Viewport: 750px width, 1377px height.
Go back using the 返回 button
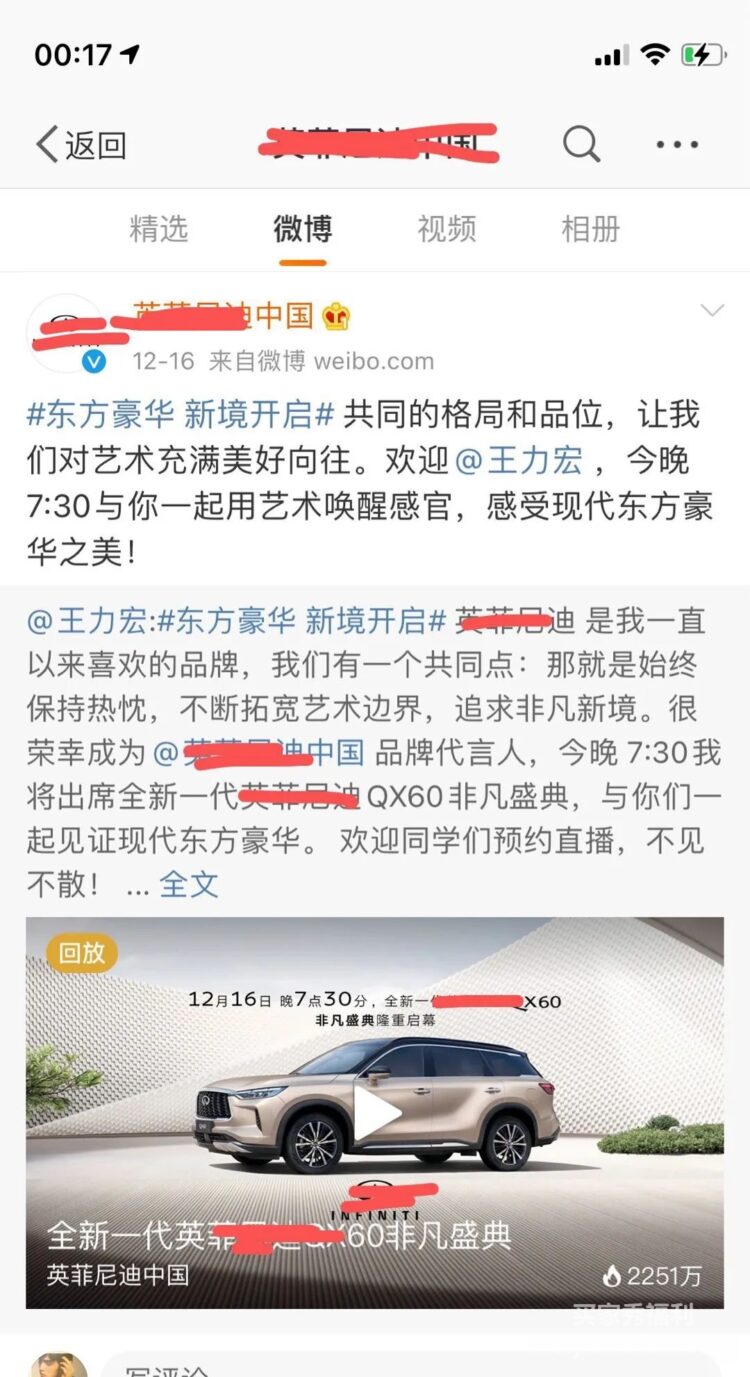click(82, 145)
